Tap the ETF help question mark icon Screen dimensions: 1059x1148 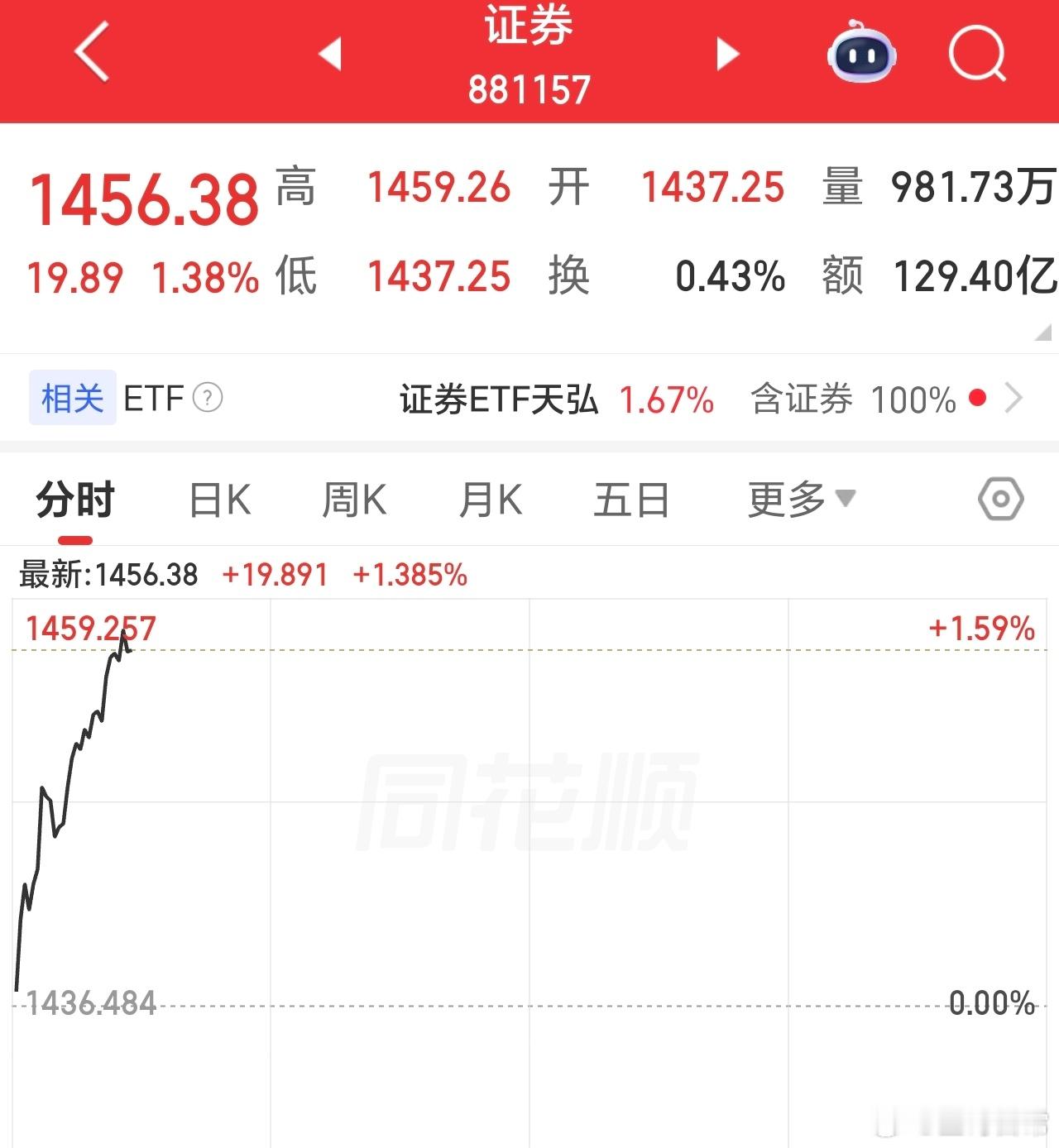click(x=208, y=398)
